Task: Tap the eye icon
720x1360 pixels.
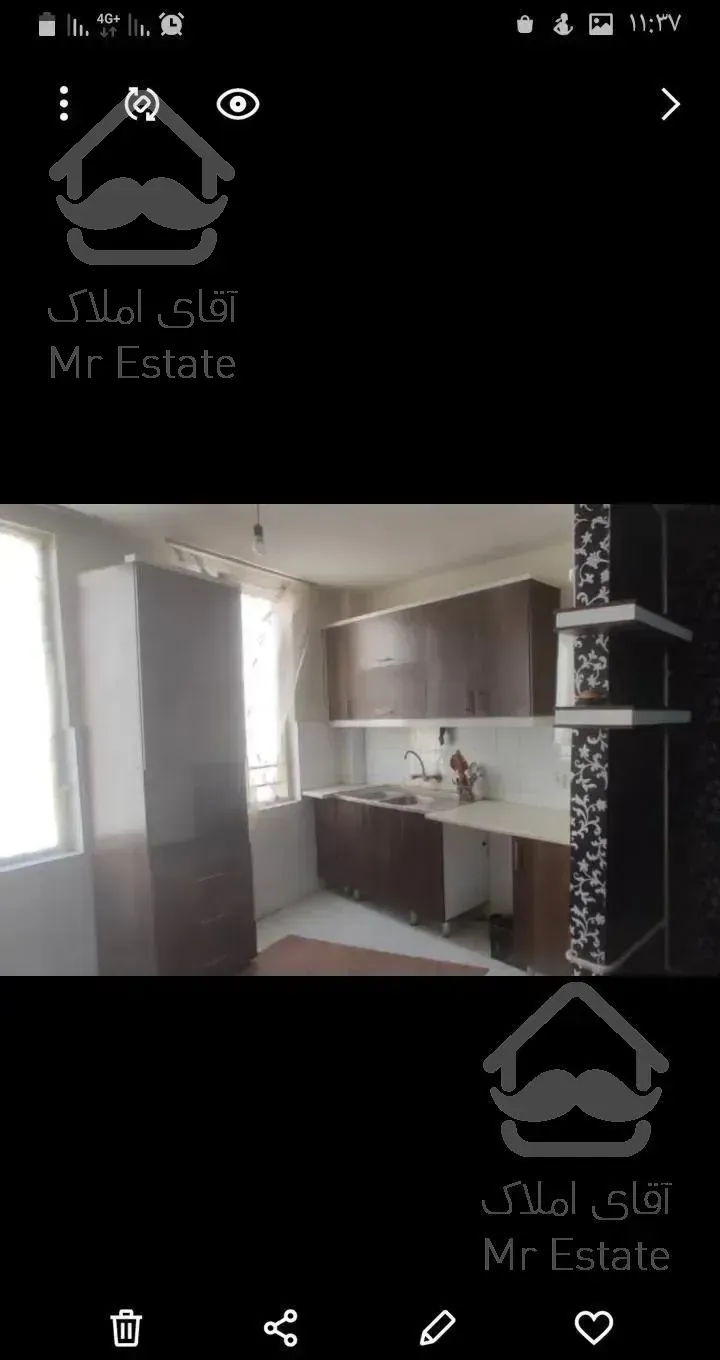Action: coord(238,104)
